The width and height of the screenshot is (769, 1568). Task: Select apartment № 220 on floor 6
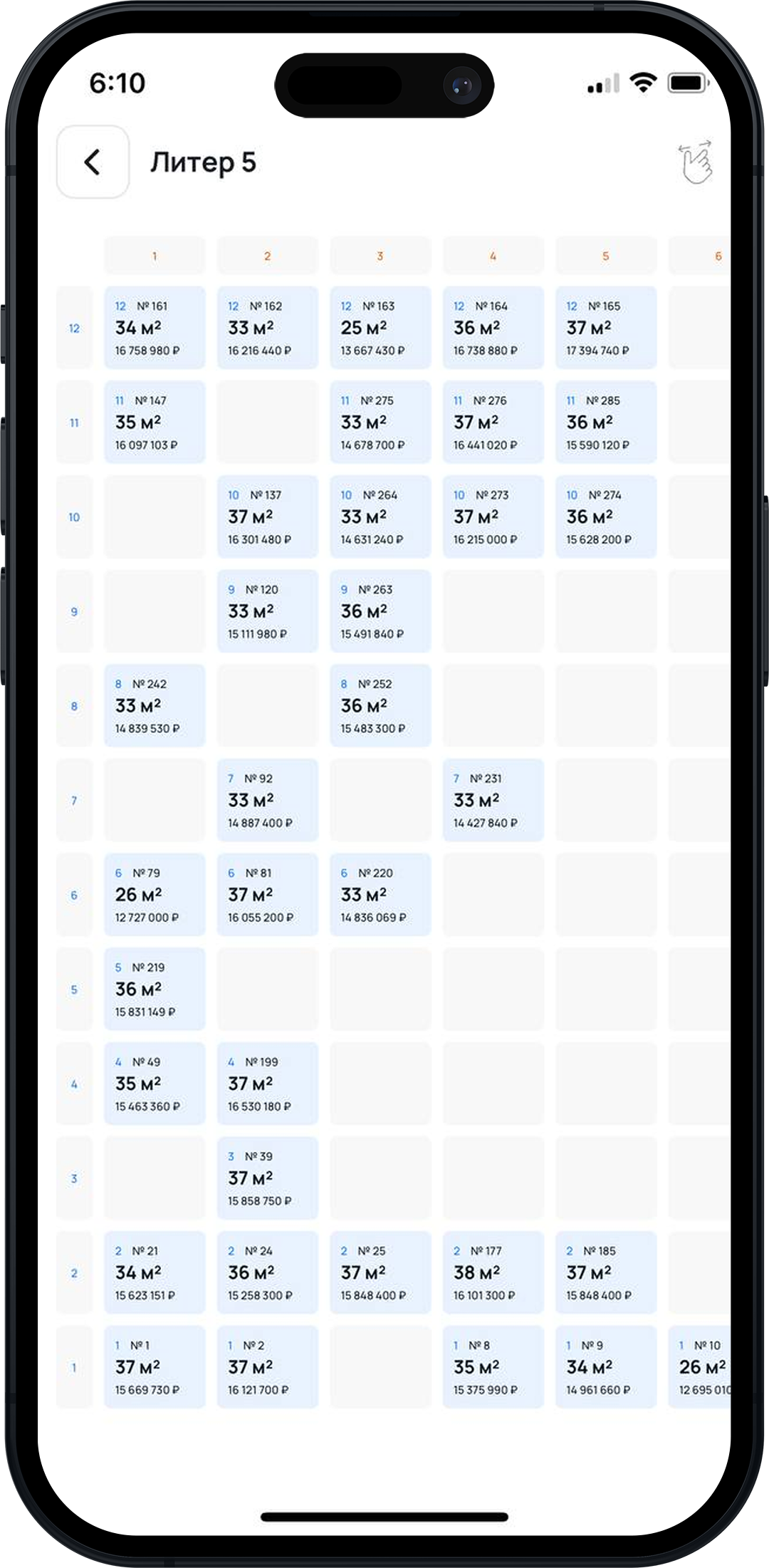tap(380, 895)
